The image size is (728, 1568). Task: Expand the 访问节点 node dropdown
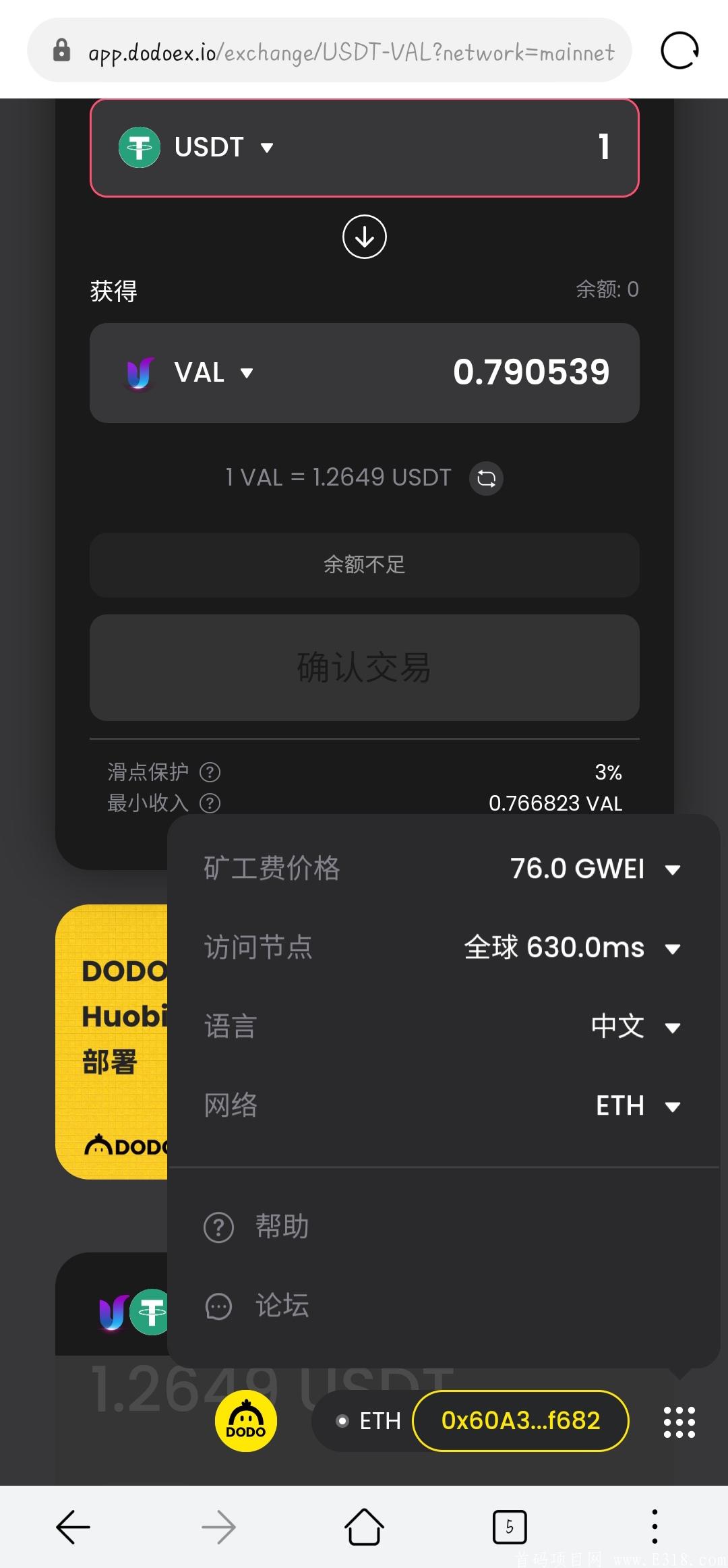572,948
